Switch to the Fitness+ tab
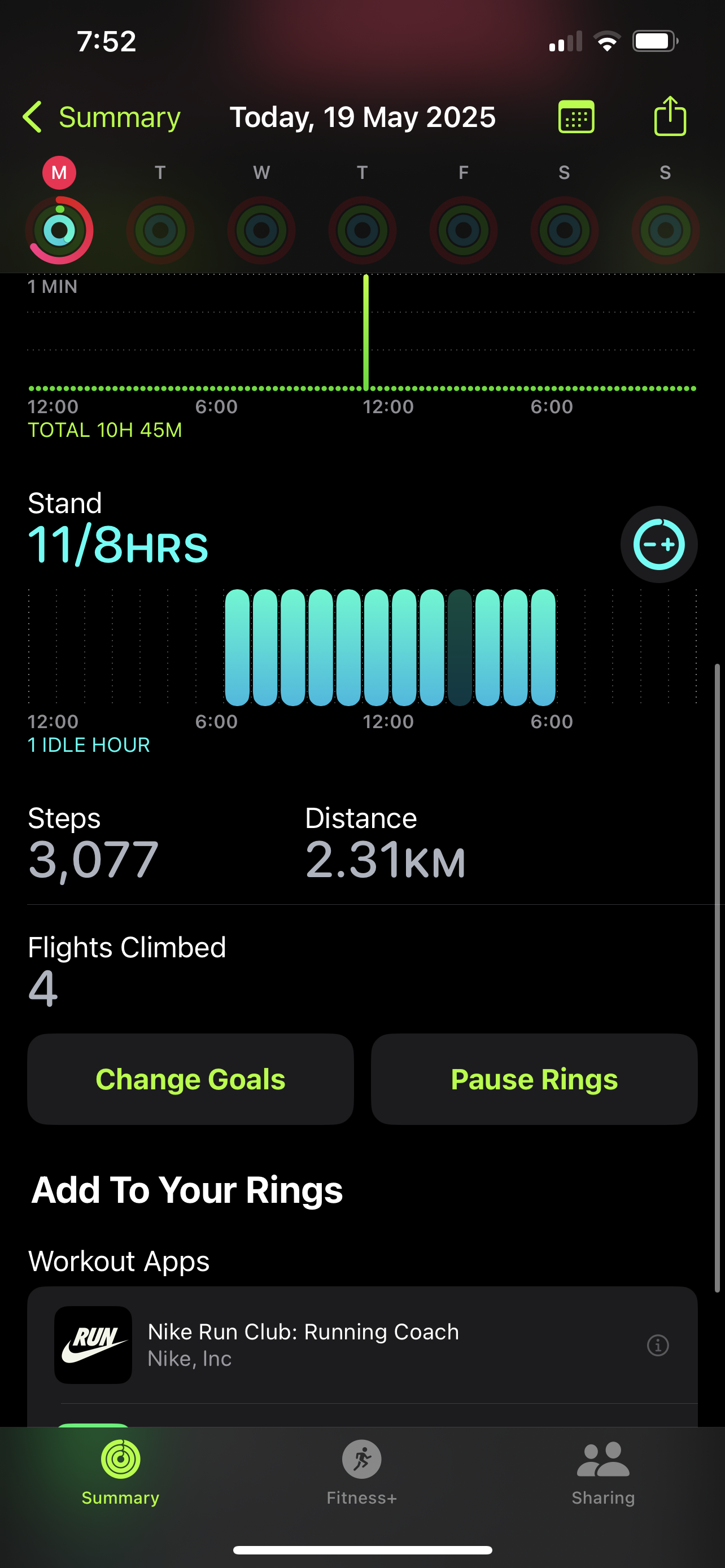The height and width of the screenshot is (1568, 725). click(361, 1473)
